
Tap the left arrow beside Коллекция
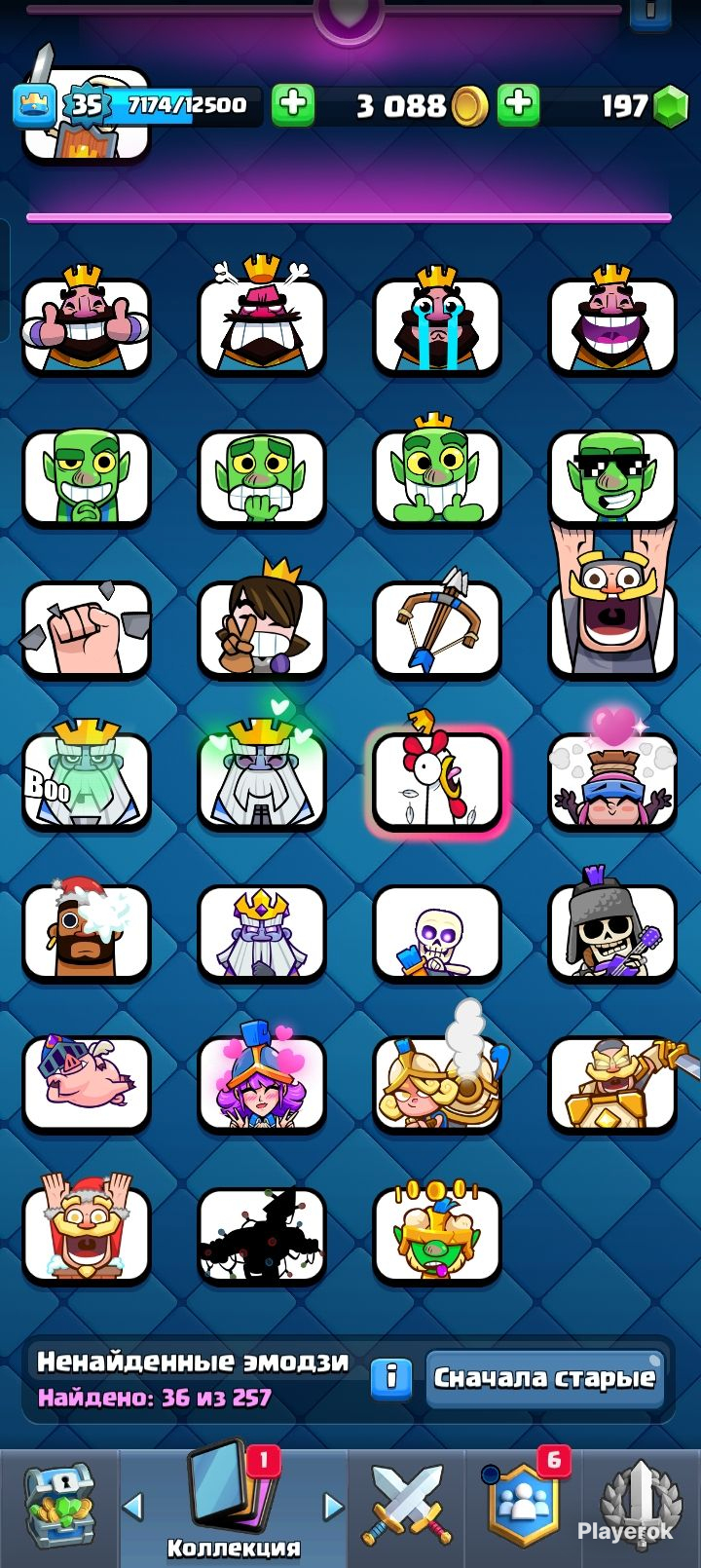(133, 1507)
